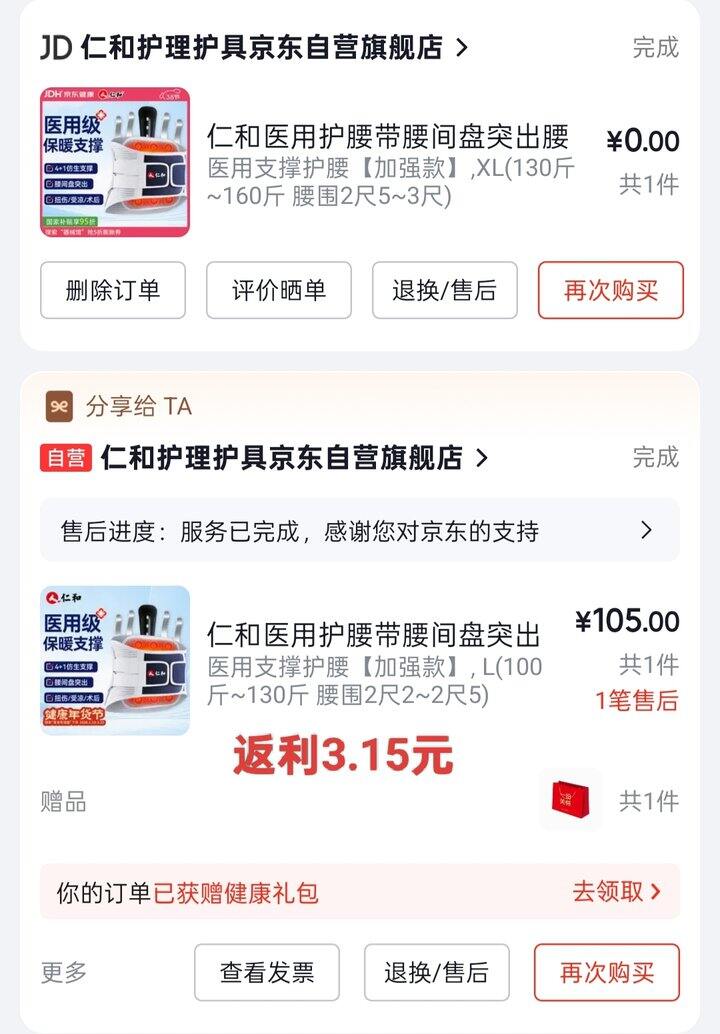Tap 退换/售后 on the ¥105 order
720x1034 pixels.
click(437, 972)
